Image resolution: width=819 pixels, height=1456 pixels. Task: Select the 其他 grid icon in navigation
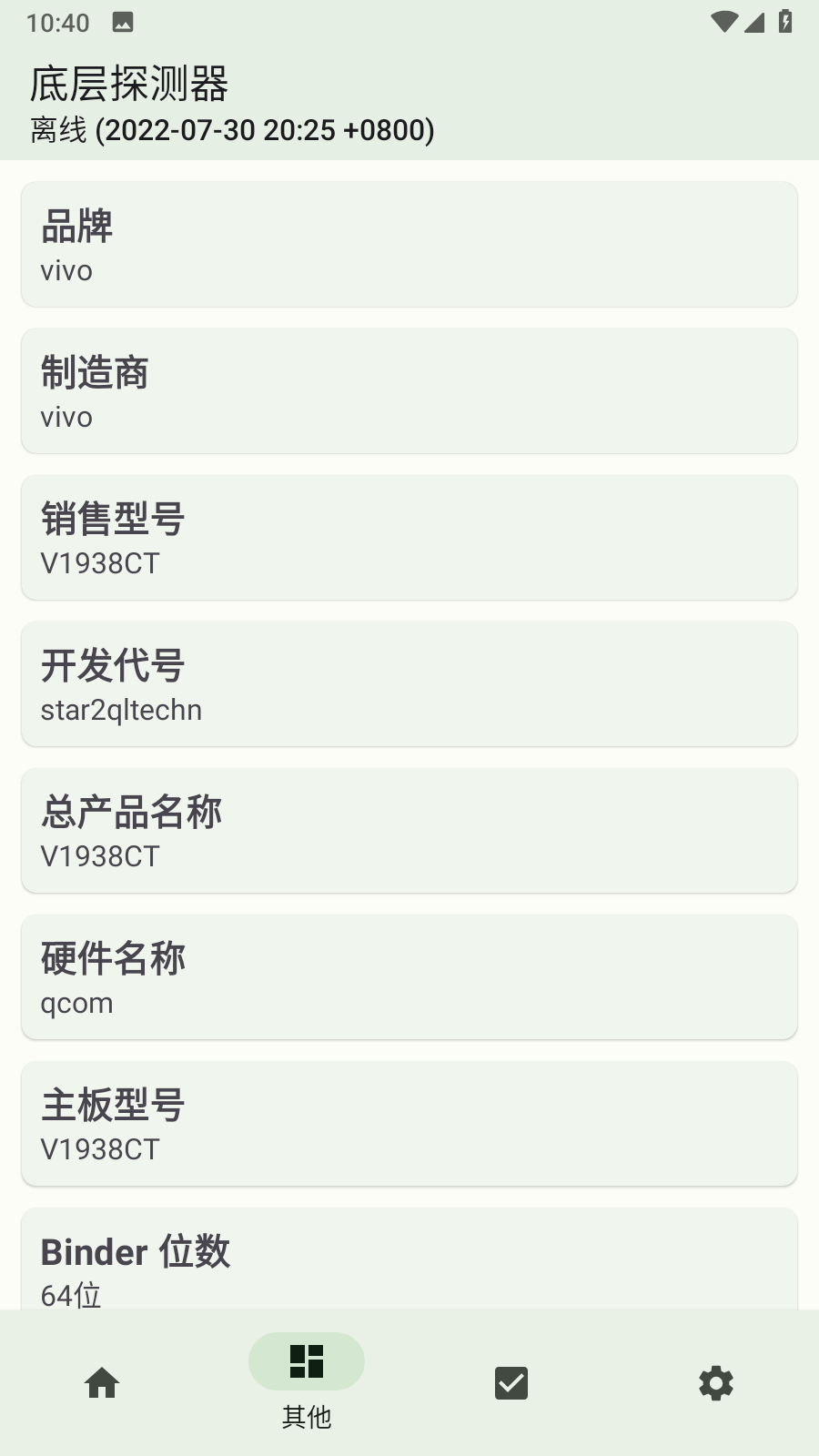pos(306,1361)
